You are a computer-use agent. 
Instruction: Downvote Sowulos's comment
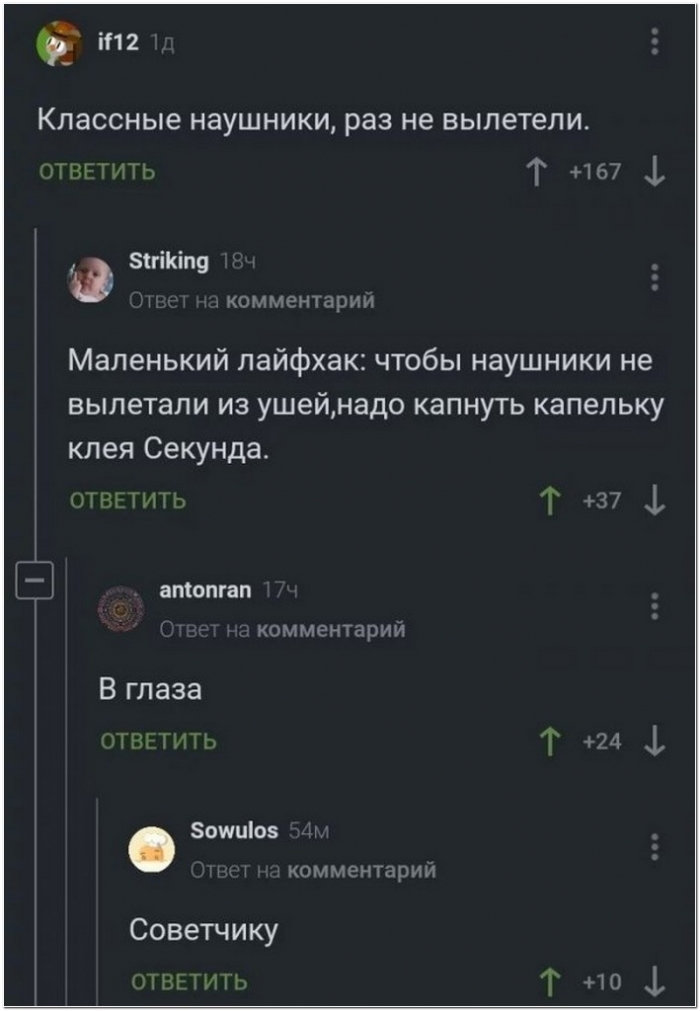point(654,982)
